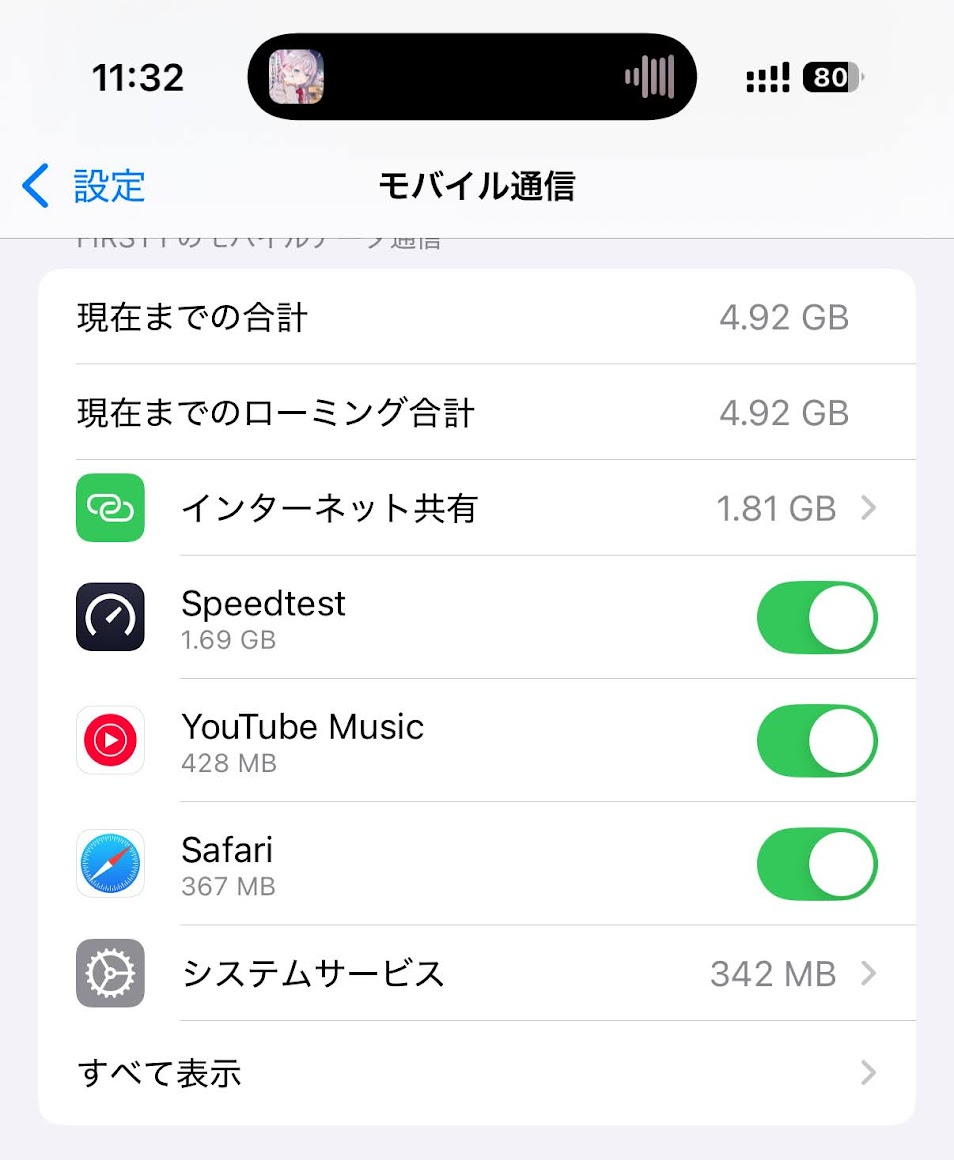Tap すべて表示 to show all apps
Screen dimensions: 954x1160
click(477, 1073)
